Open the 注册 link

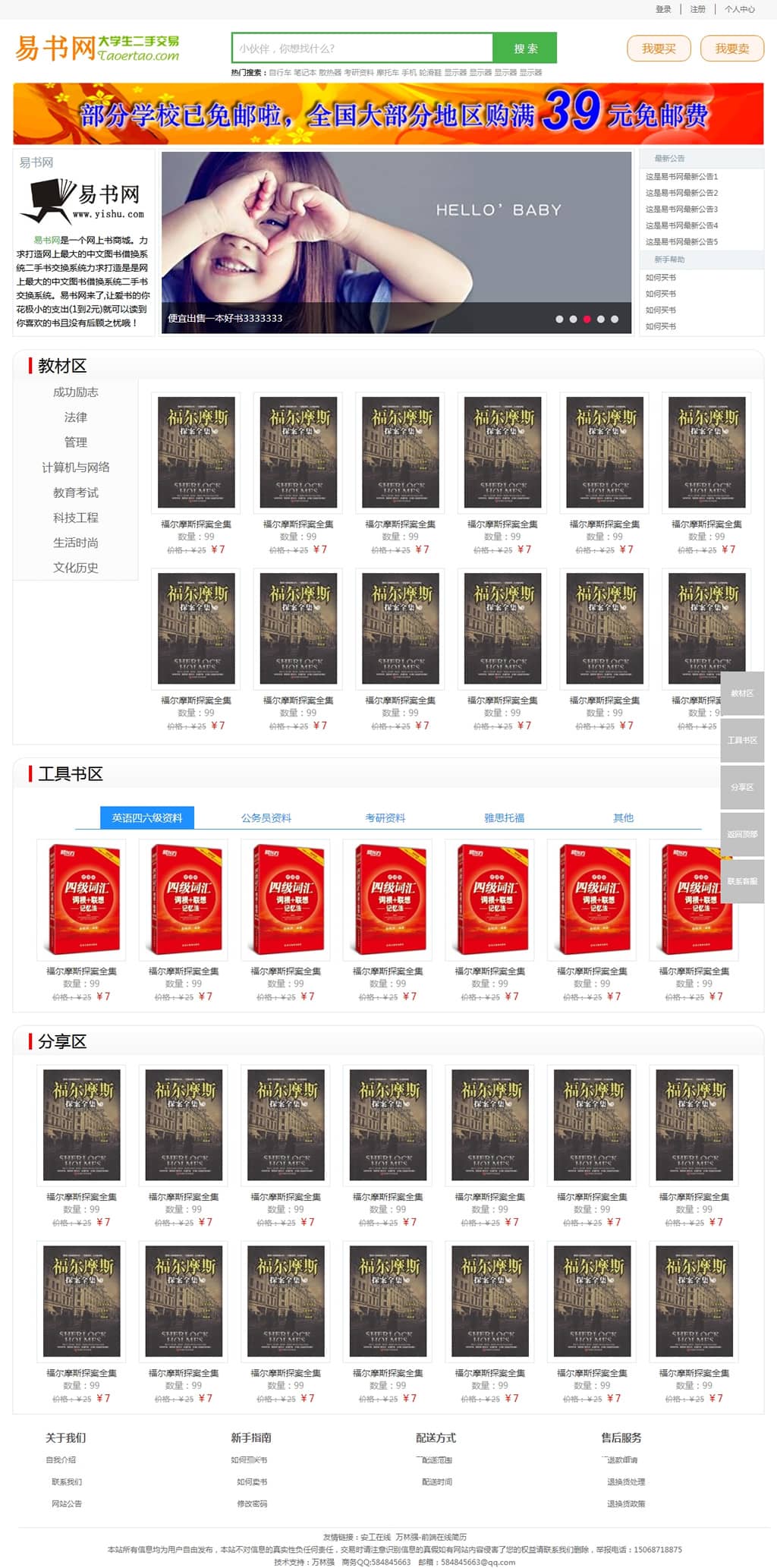(x=698, y=9)
